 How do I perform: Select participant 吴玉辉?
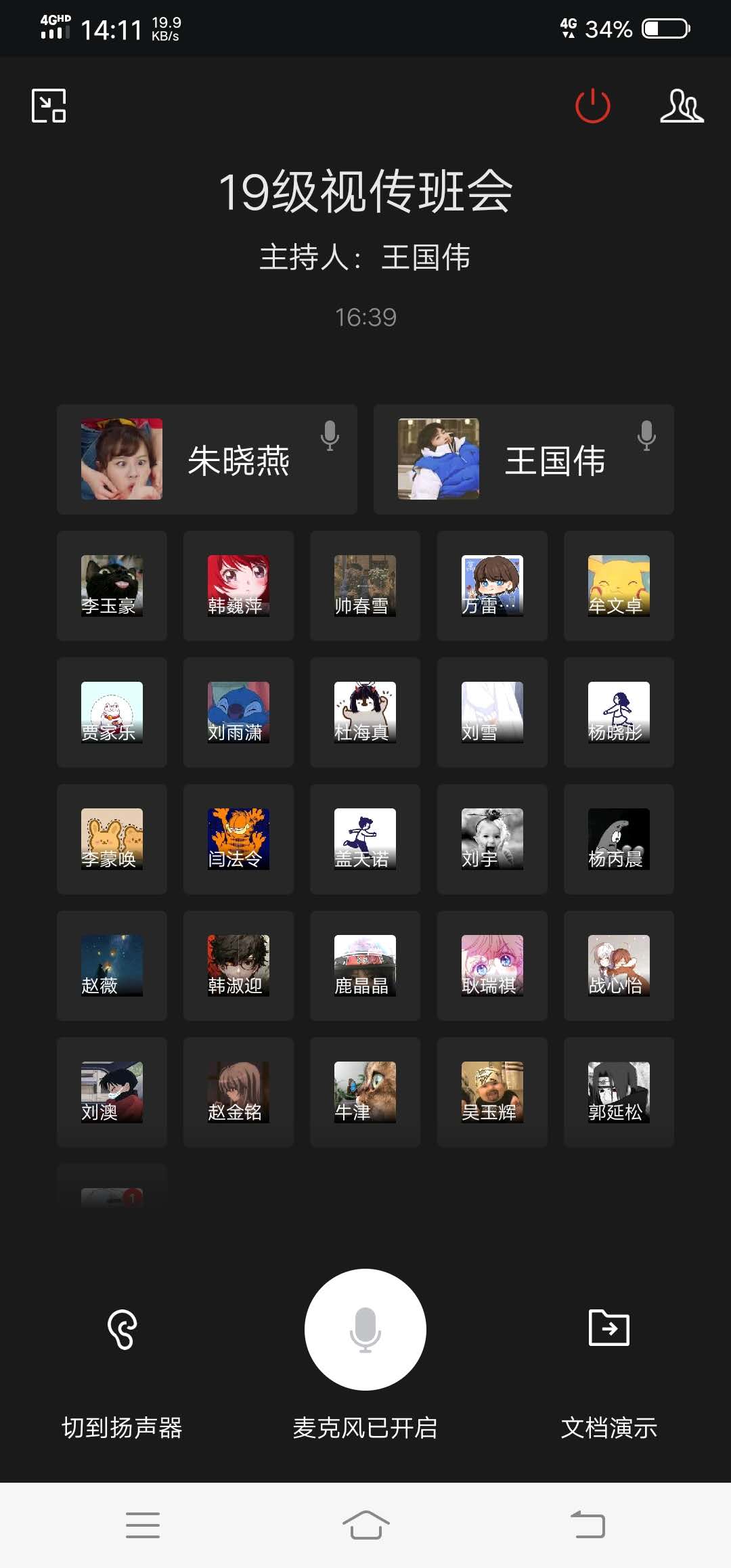pyautogui.click(x=492, y=1092)
